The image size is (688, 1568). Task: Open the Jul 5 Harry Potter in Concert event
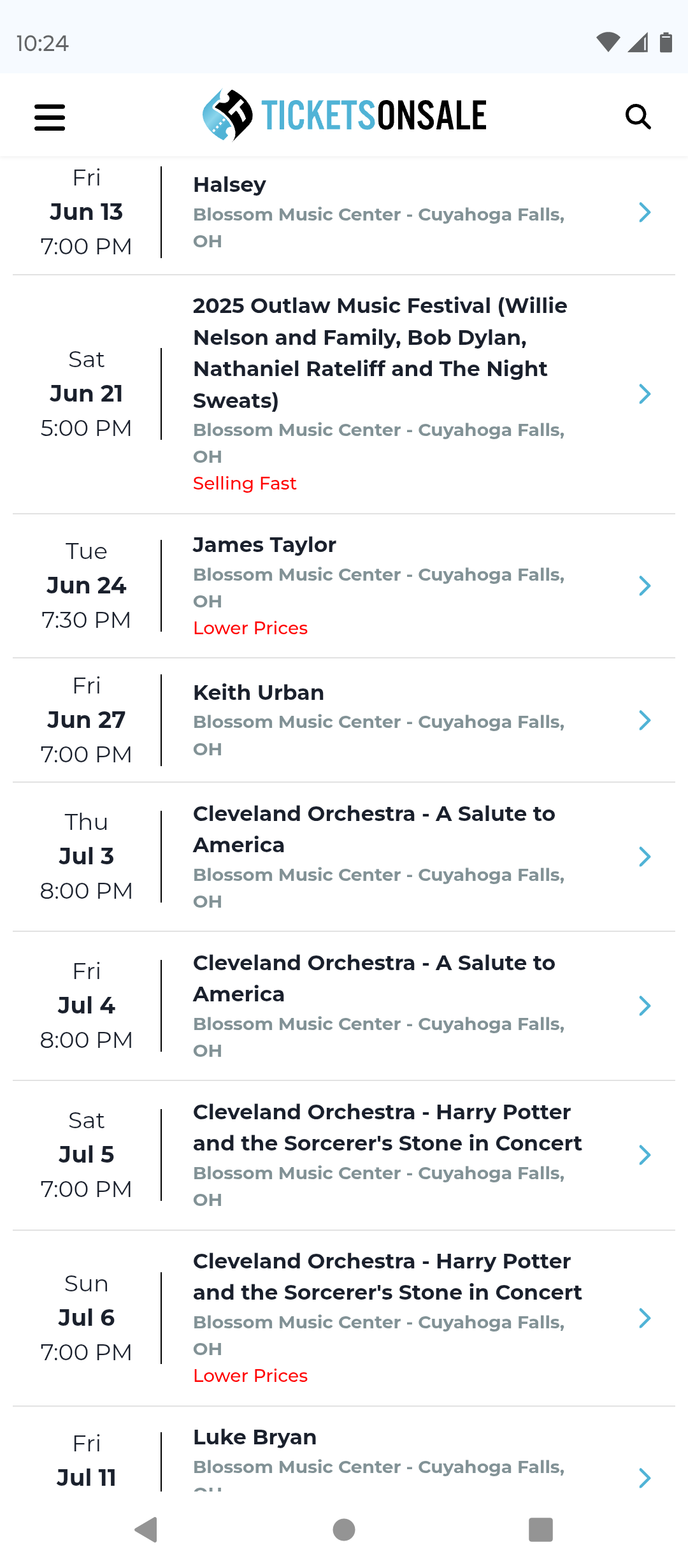(344, 1155)
